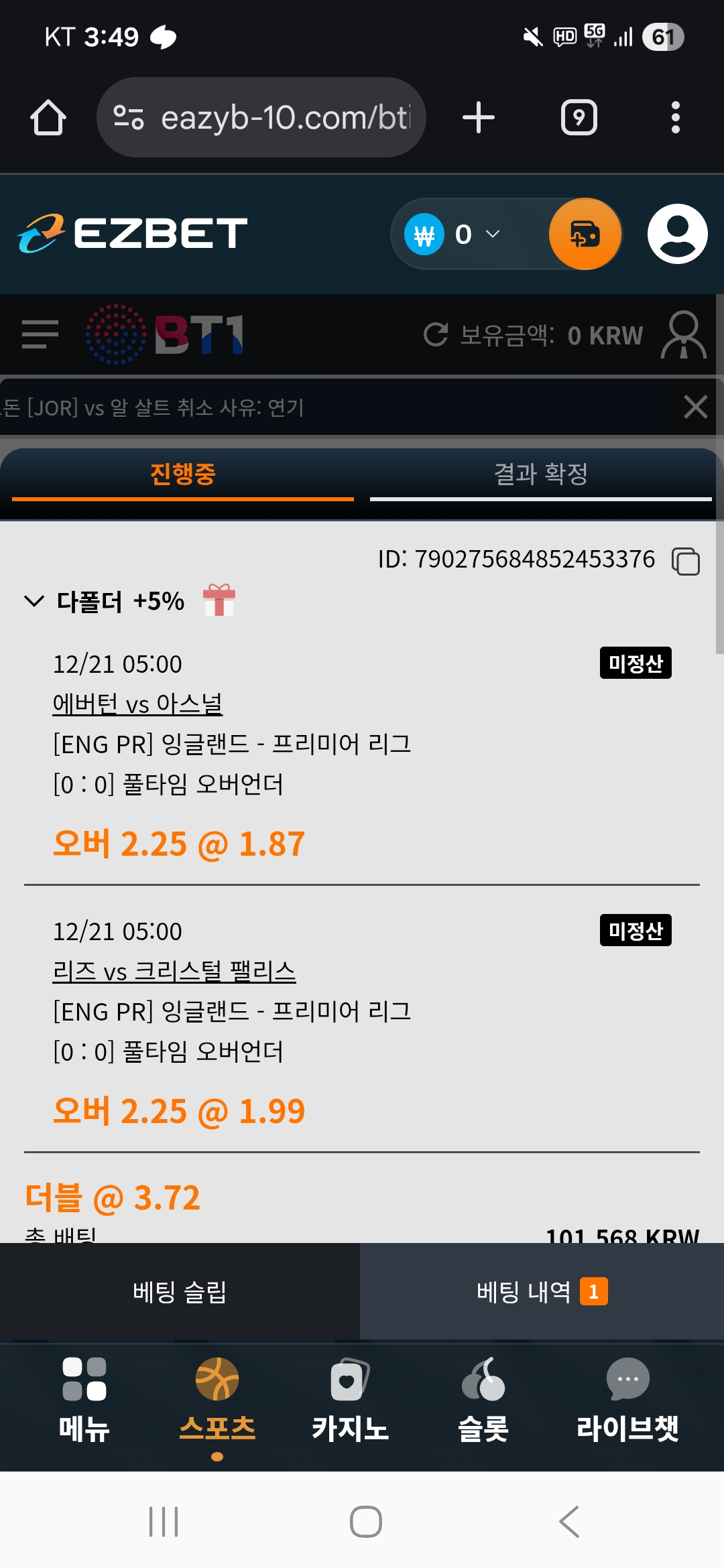The image size is (724, 1568).
Task: Tap the orange wallet deposit button
Action: [585, 234]
